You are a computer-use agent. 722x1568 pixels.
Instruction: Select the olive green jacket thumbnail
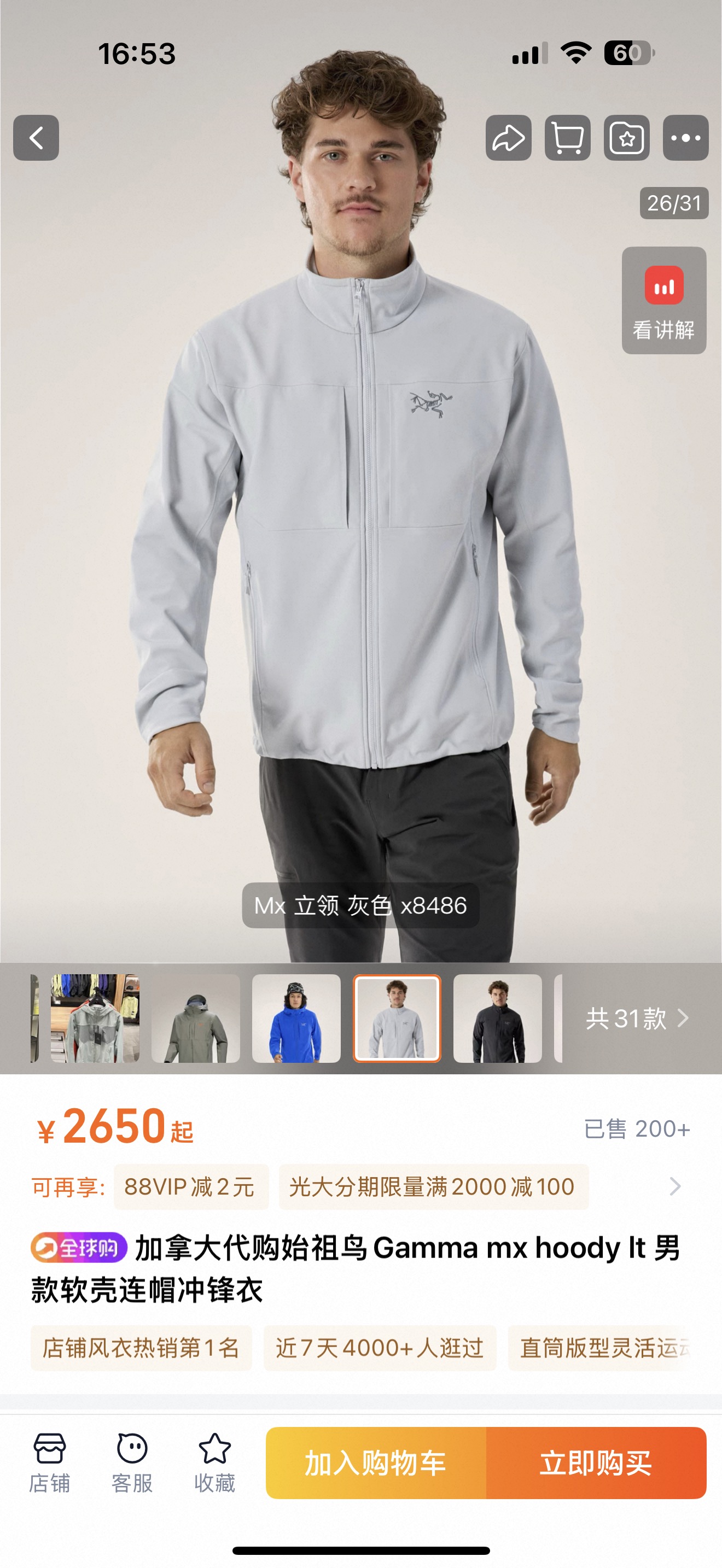[x=195, y=1018]
